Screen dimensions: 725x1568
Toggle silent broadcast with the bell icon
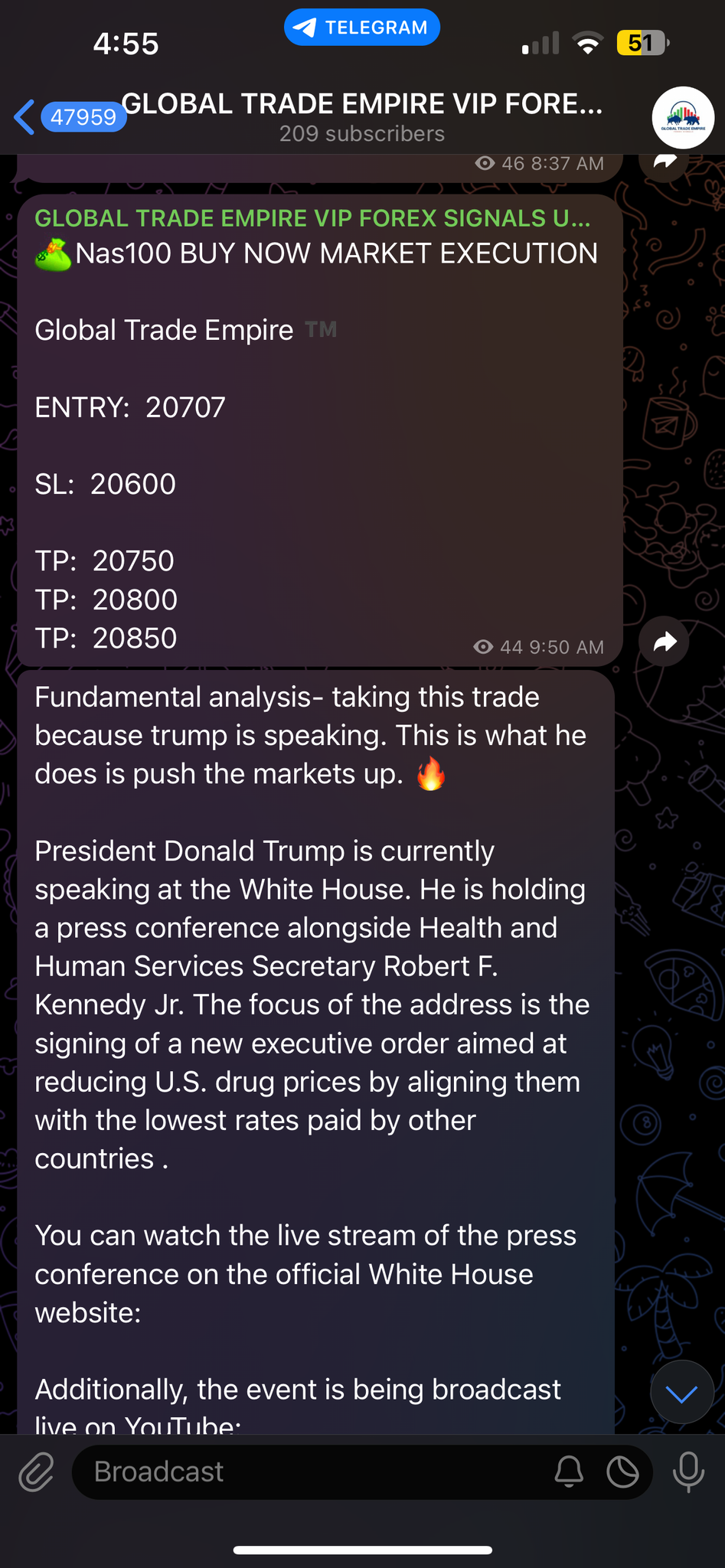(x=569, y=1472)
